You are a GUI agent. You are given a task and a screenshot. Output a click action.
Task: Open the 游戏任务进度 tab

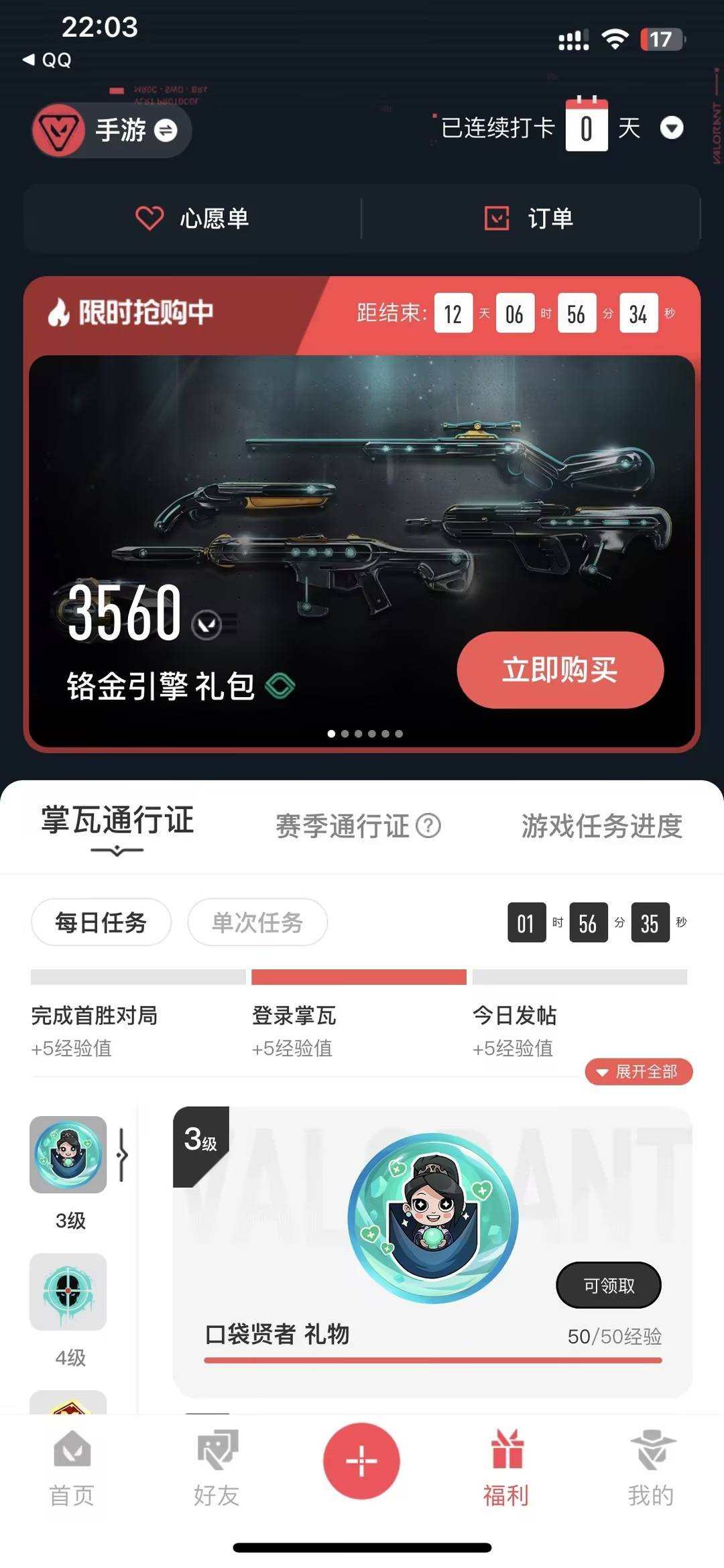point(601,827)
